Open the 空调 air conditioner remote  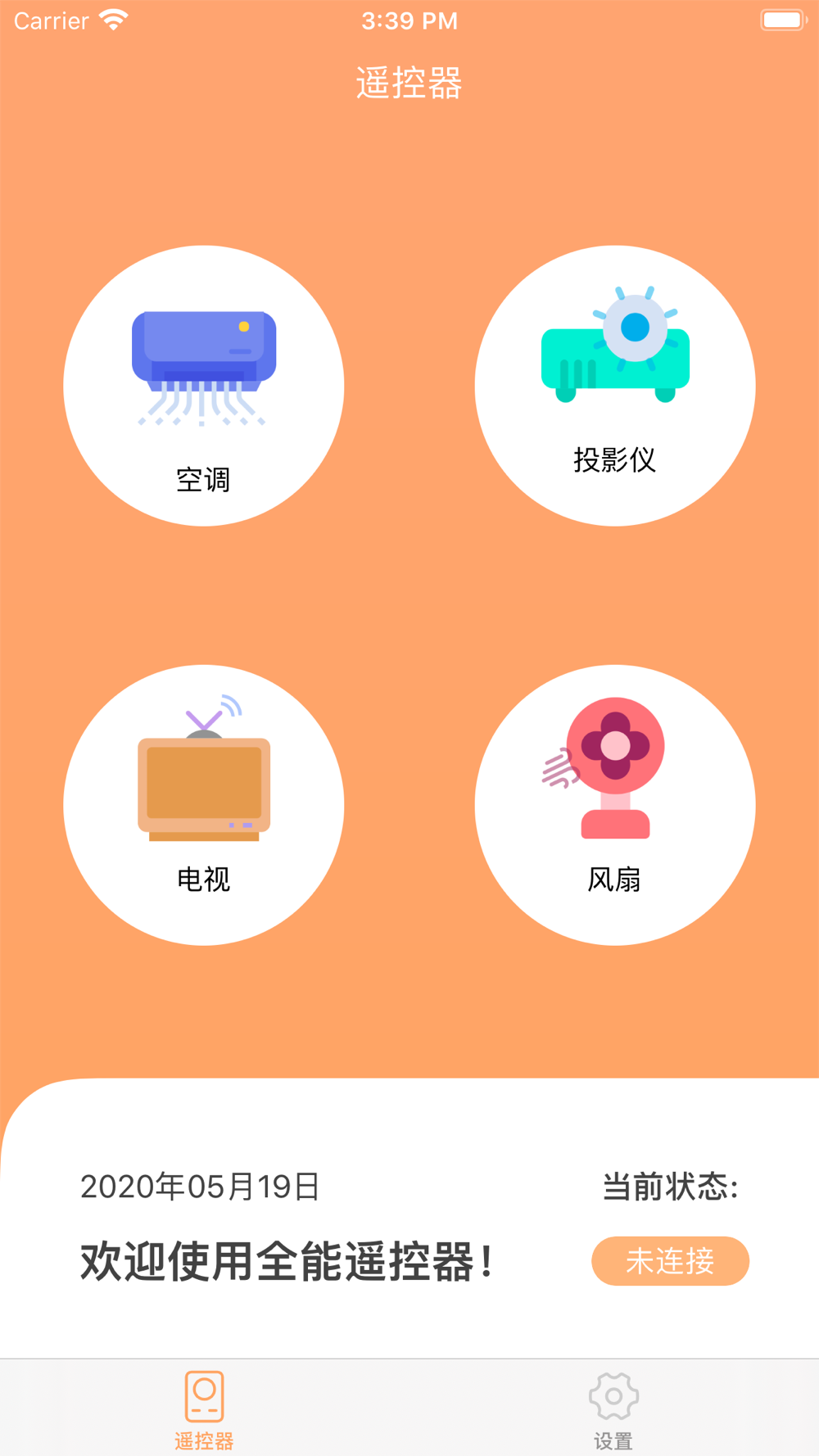click(x=204, y=386)
